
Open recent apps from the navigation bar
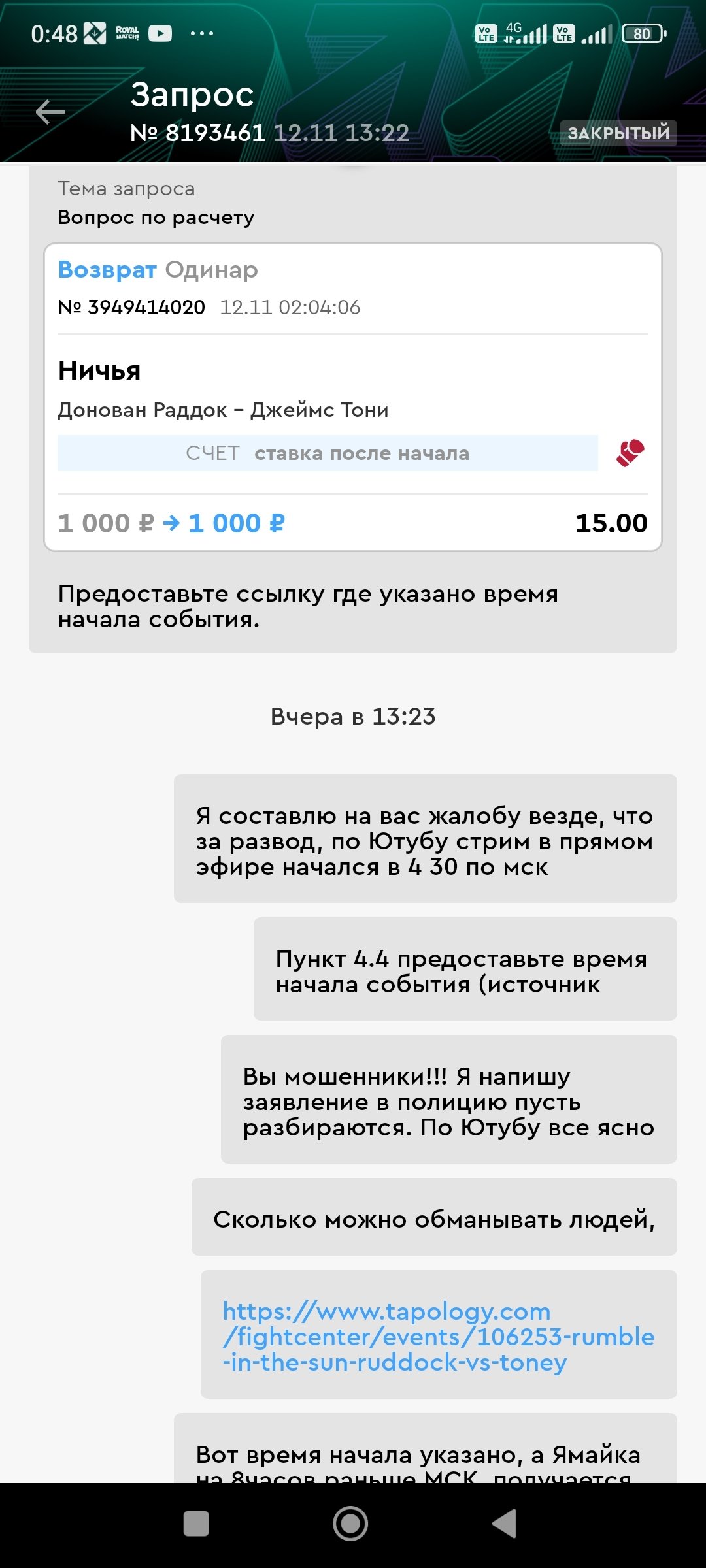pos(196,1524)
